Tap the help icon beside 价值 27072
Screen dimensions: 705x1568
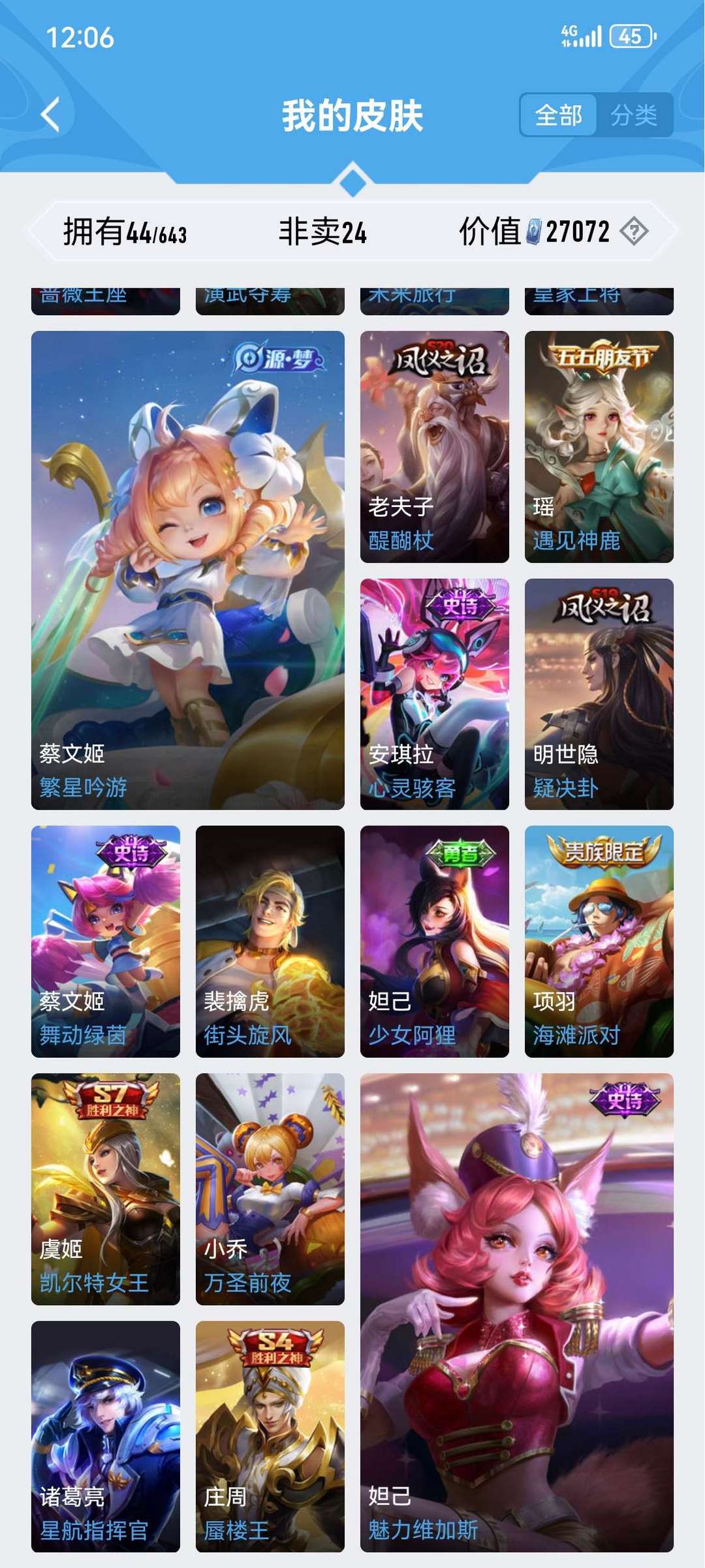point(634,231)
